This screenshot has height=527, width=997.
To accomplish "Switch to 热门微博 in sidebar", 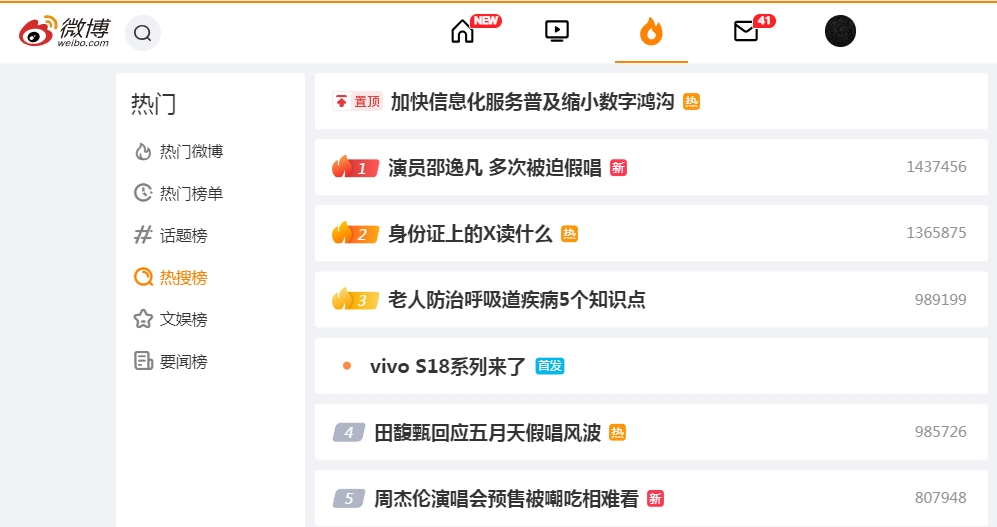I will [179, 151].
